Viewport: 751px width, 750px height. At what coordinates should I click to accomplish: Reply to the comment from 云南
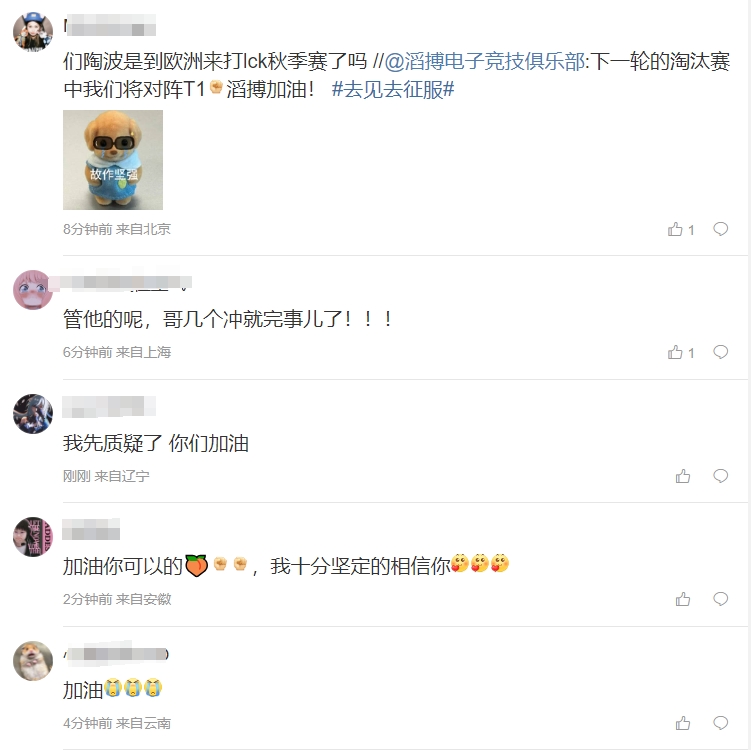coord(720,723)
